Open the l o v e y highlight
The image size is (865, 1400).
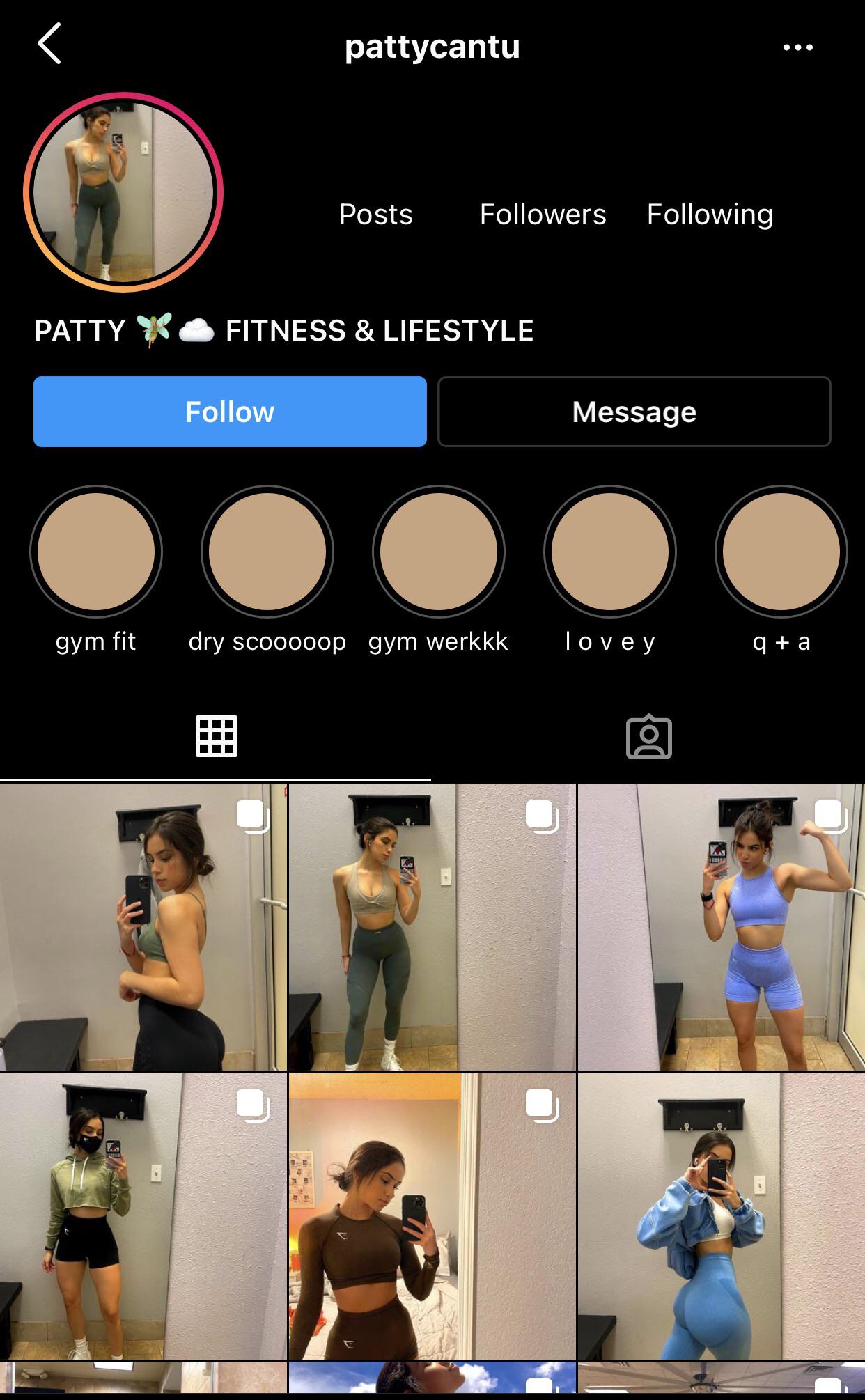point(610,552)
